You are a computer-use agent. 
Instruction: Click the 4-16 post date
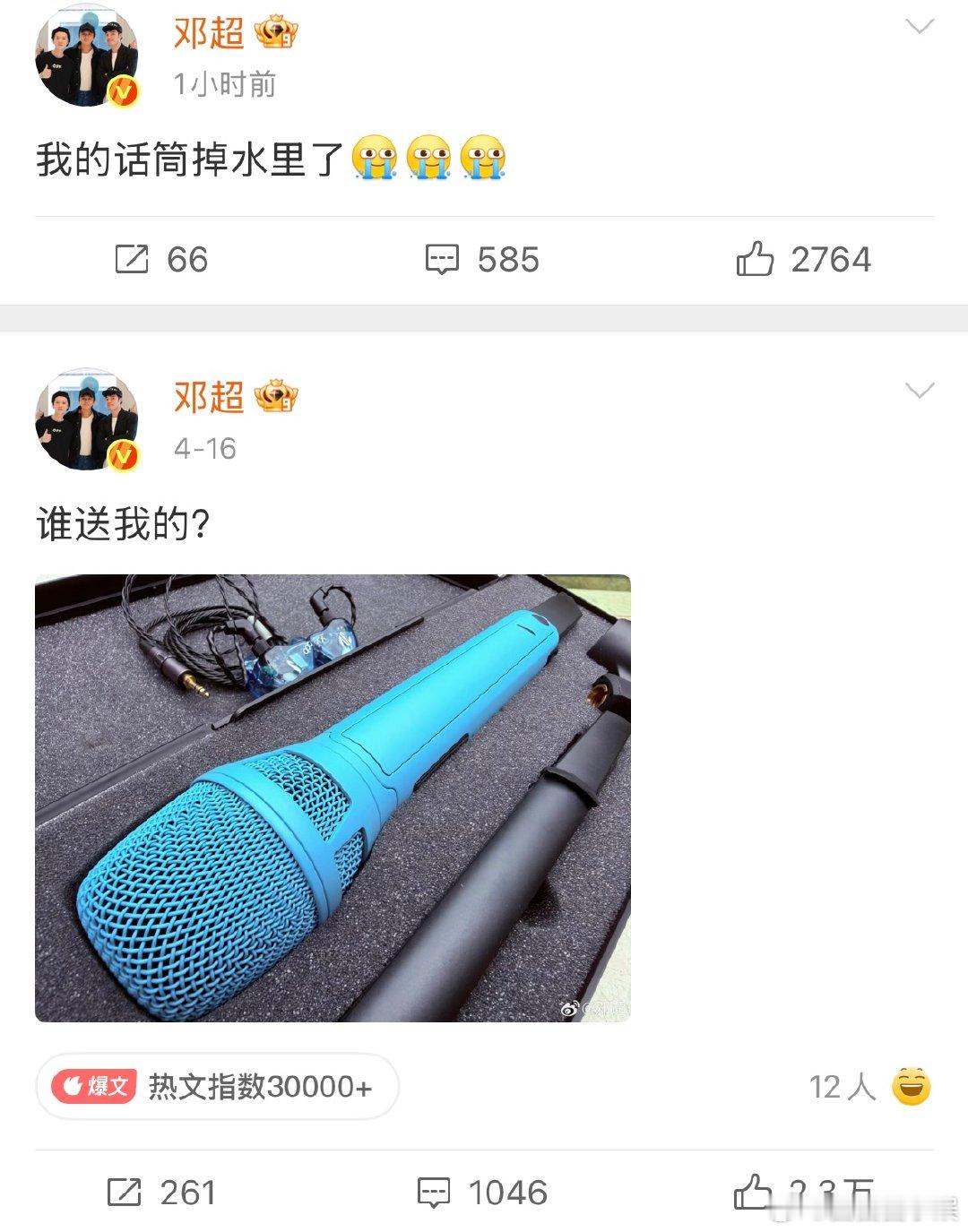coord(208,448)
